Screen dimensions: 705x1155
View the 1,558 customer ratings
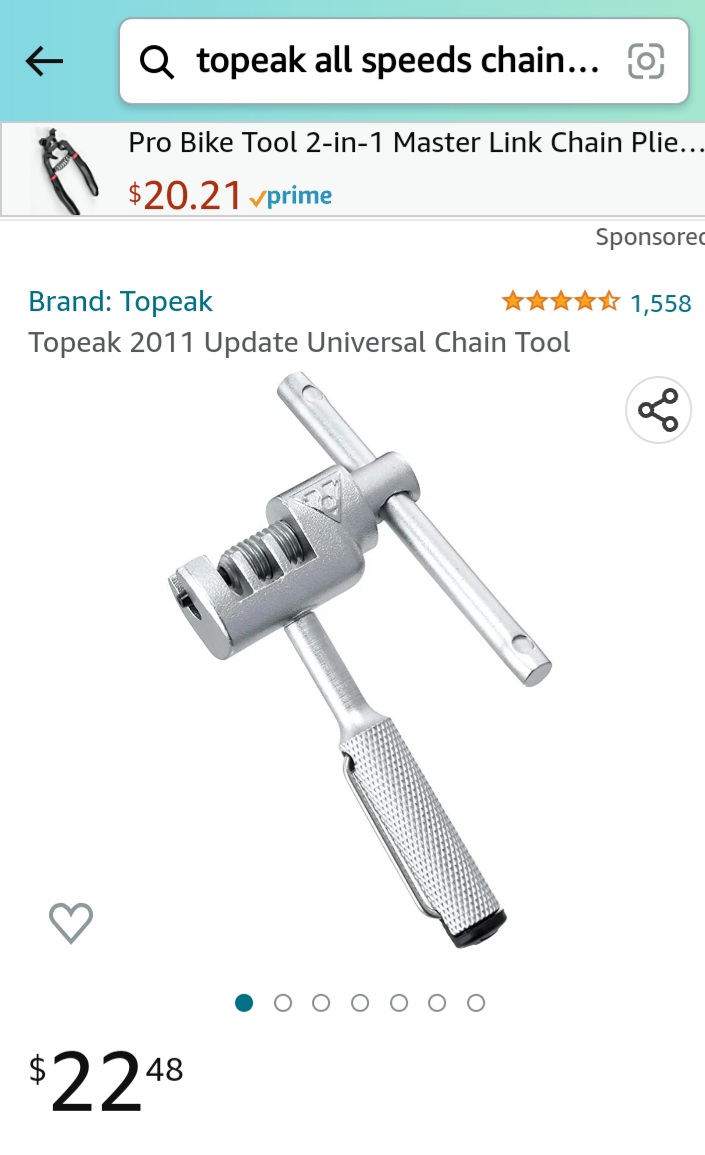[x=596, y=302]
